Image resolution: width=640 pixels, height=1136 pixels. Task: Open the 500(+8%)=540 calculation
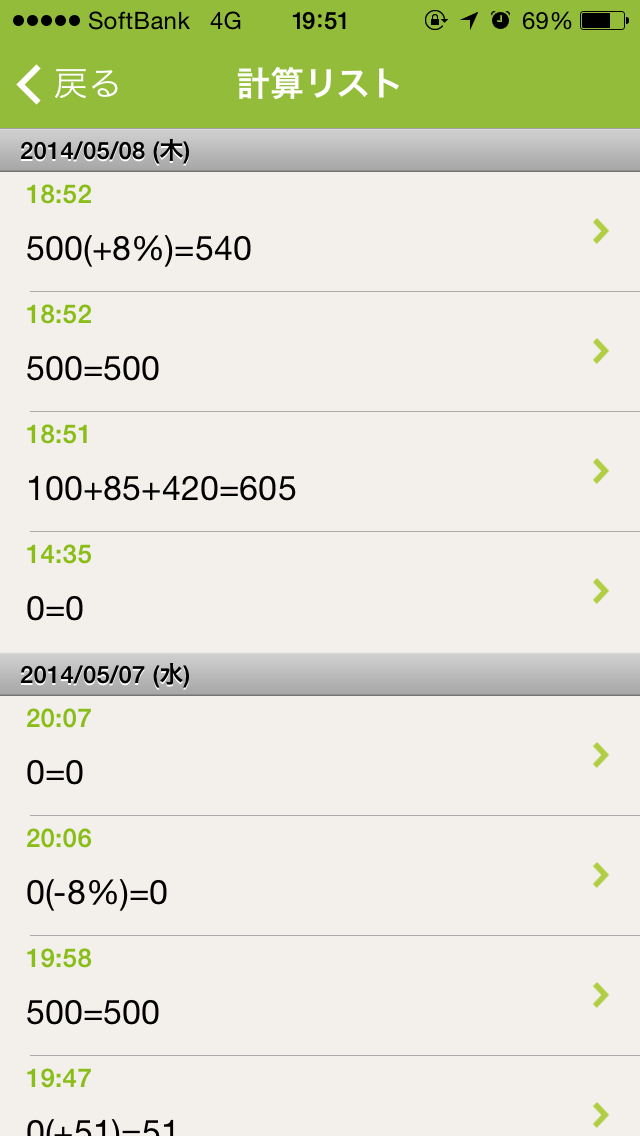pos(320,232)
